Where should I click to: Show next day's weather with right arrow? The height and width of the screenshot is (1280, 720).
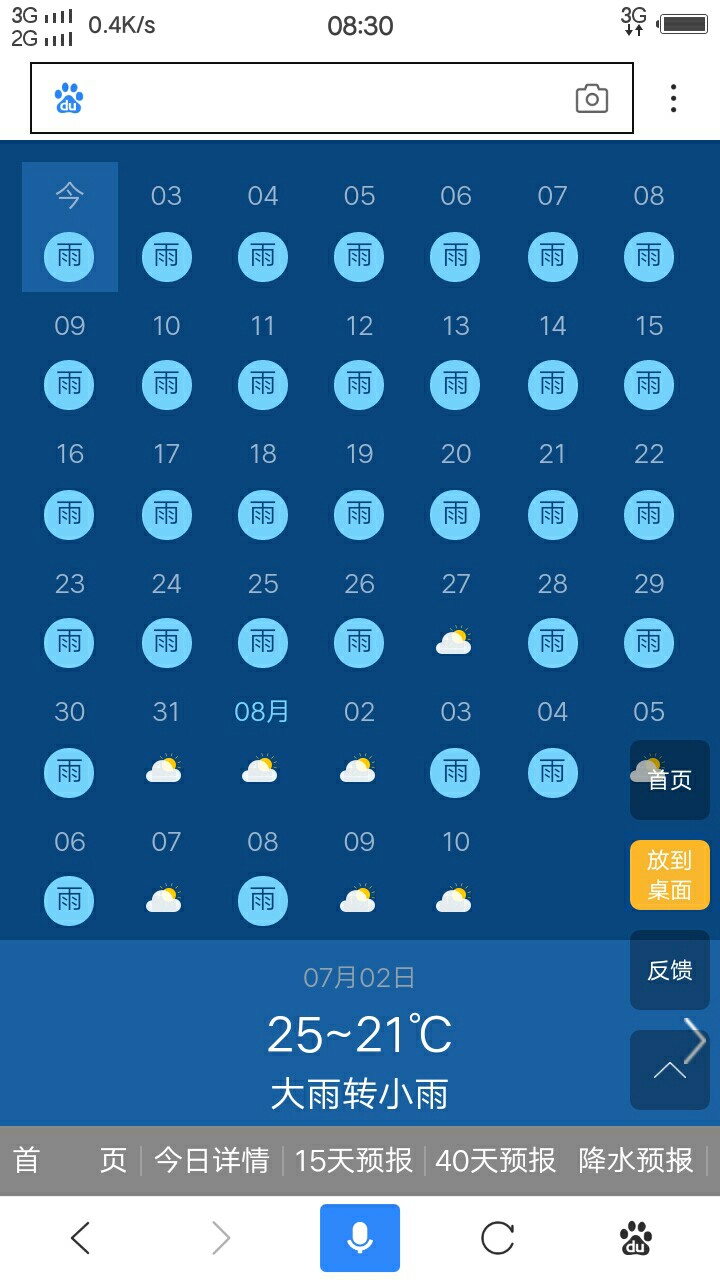(x=695, y=1040)
